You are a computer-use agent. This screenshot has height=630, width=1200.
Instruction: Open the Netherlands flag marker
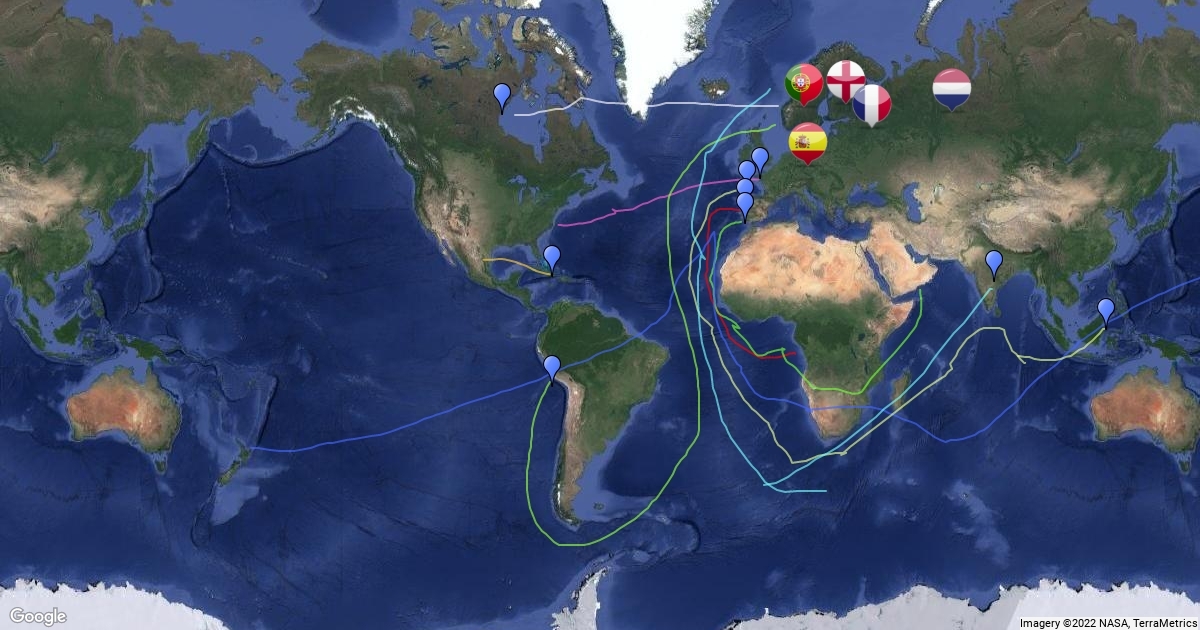coord(952,88)
